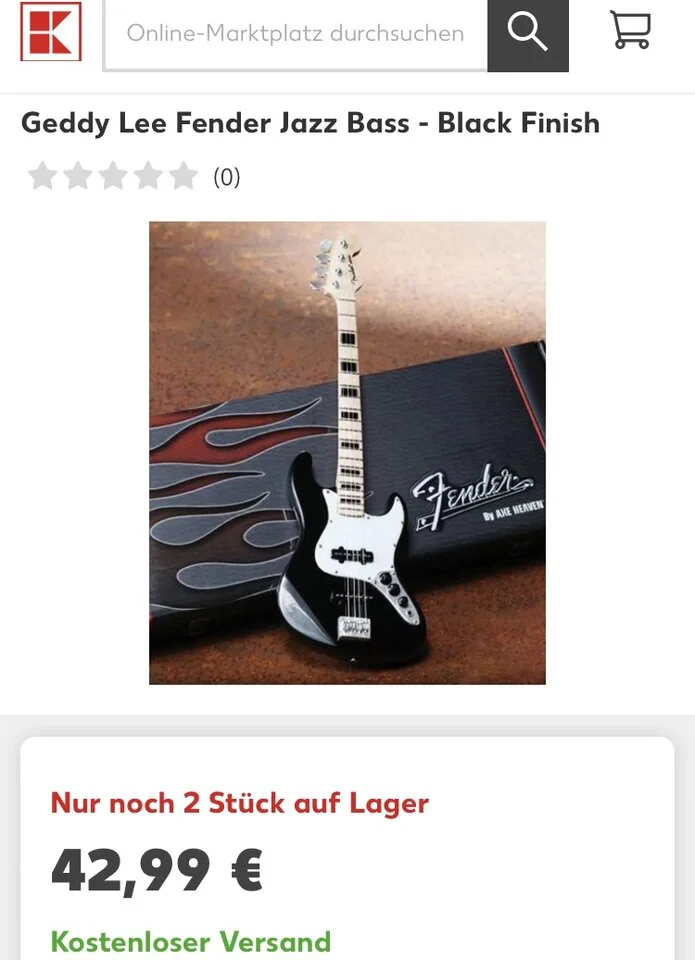Open the Kaufland home logo
This screenshot has height=960, width=695.
tap(50, 32)
